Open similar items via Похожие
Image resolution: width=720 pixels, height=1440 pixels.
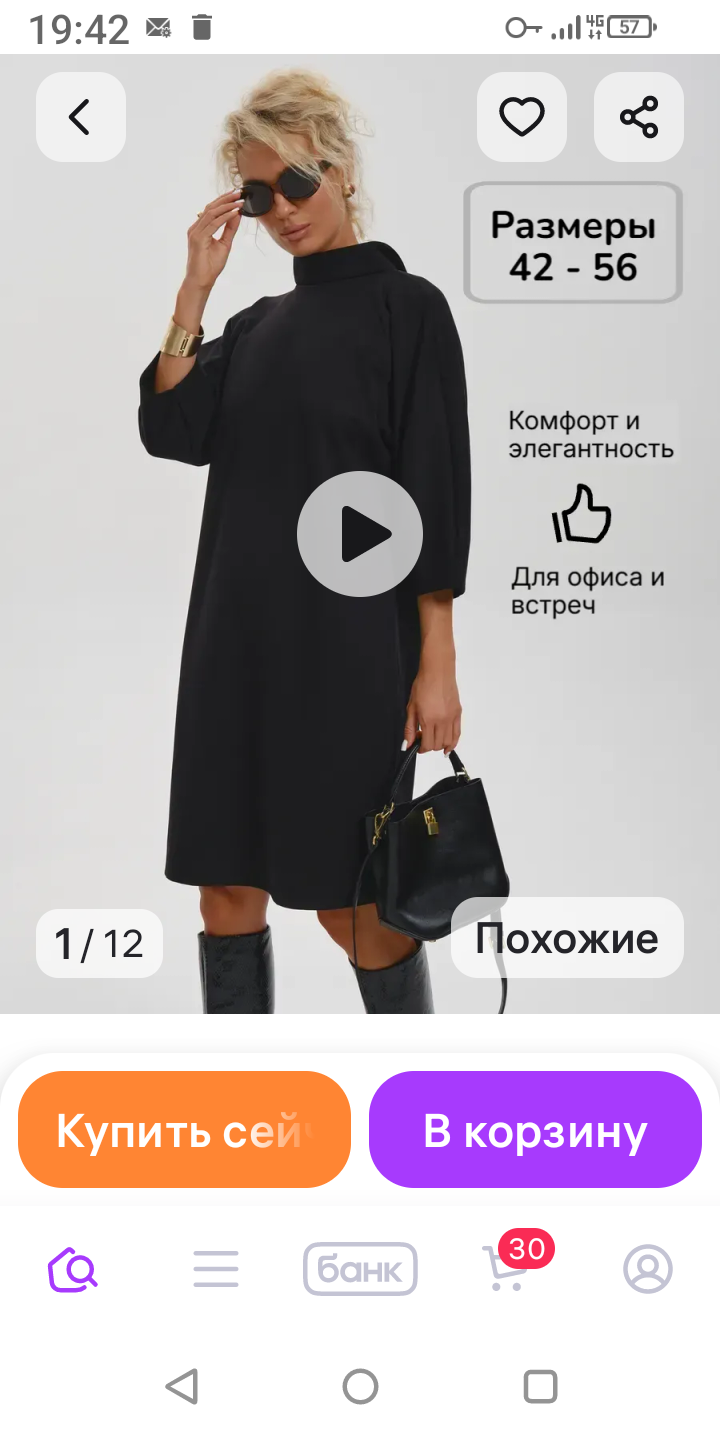[567, 938]
